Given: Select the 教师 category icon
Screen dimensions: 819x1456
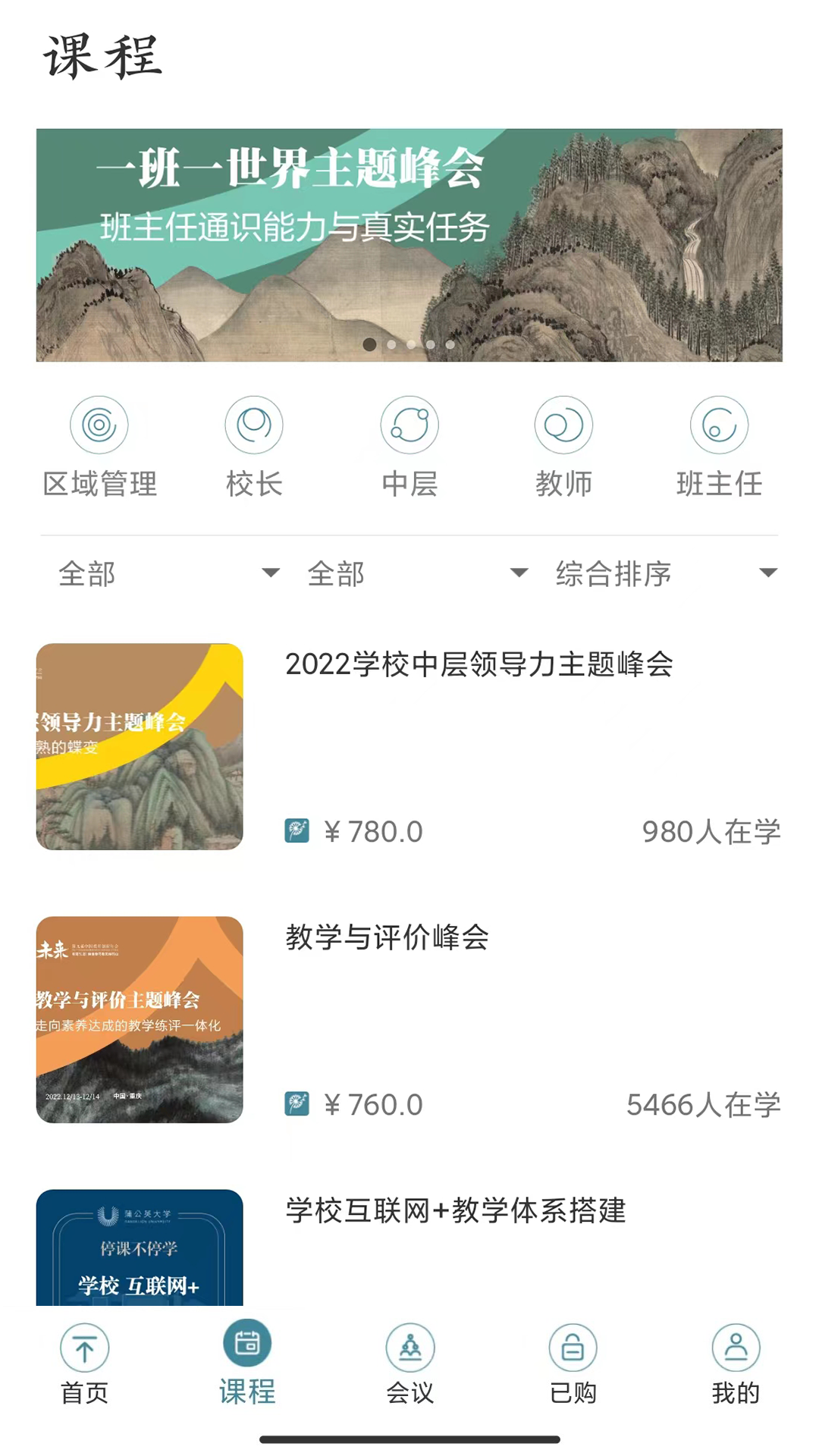Looking at the screenshot, I should pos(563,425).
